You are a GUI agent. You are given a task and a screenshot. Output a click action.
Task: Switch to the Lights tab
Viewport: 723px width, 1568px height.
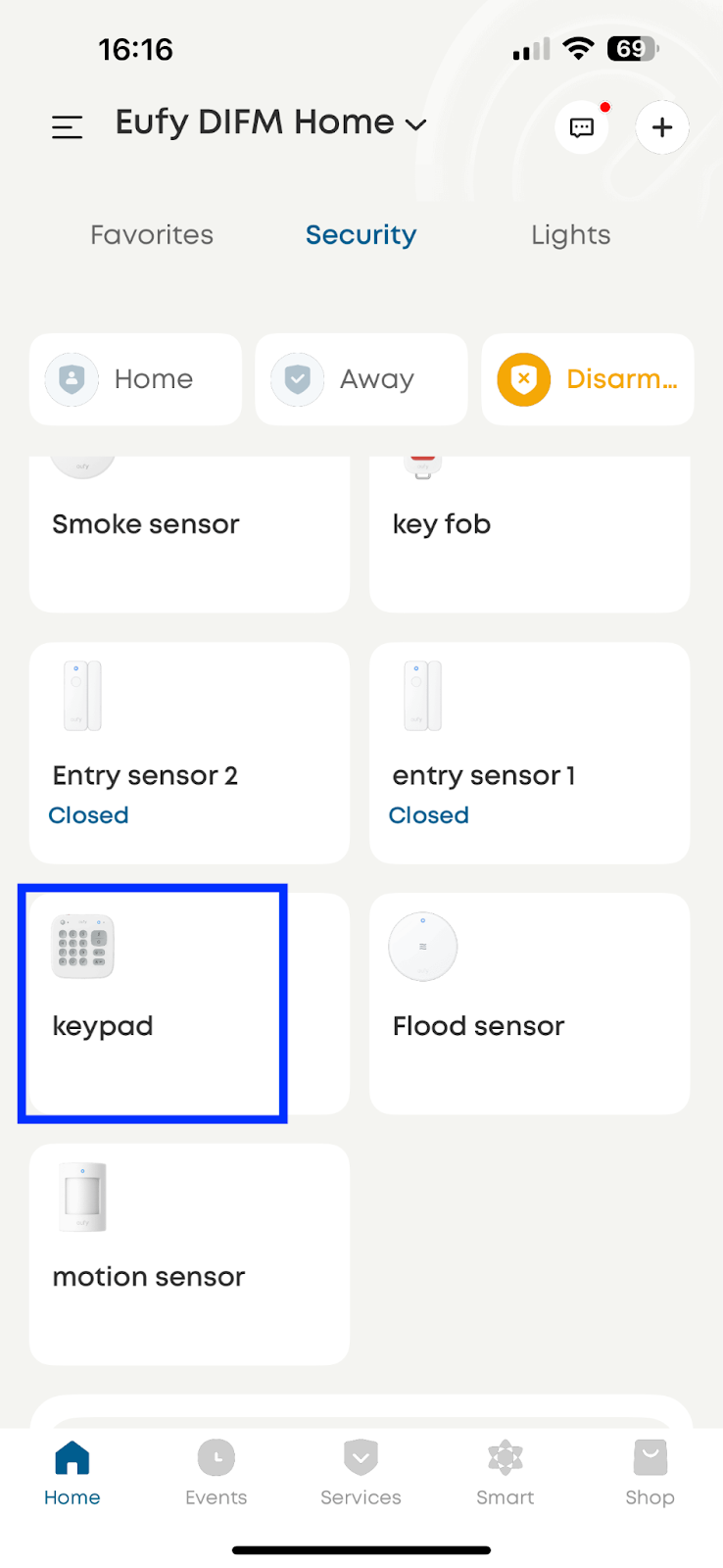tap(570, 235)
